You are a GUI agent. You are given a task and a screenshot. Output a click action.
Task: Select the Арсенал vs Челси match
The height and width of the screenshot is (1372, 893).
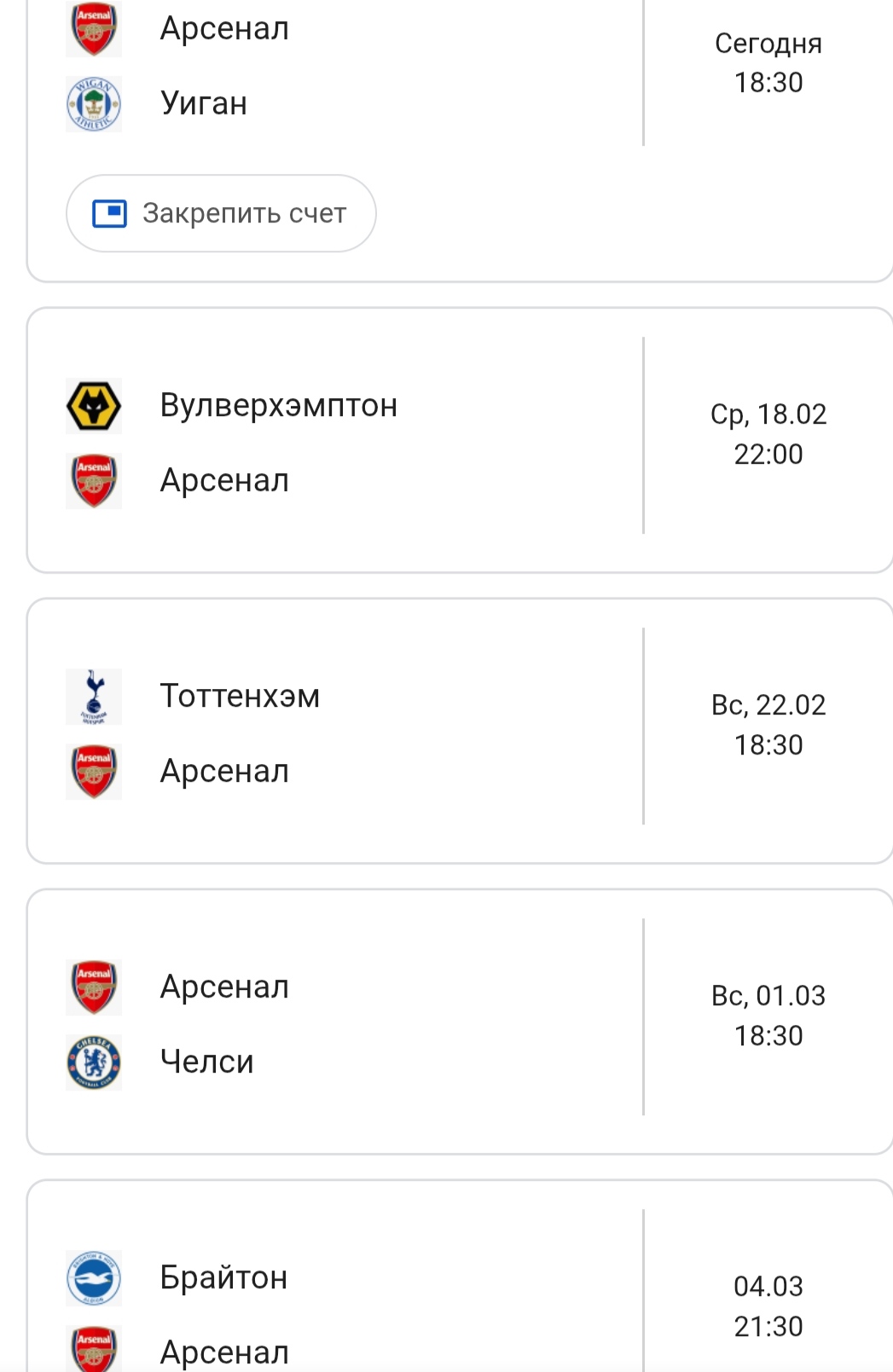pyautogui.click(x=384, y=1022)
